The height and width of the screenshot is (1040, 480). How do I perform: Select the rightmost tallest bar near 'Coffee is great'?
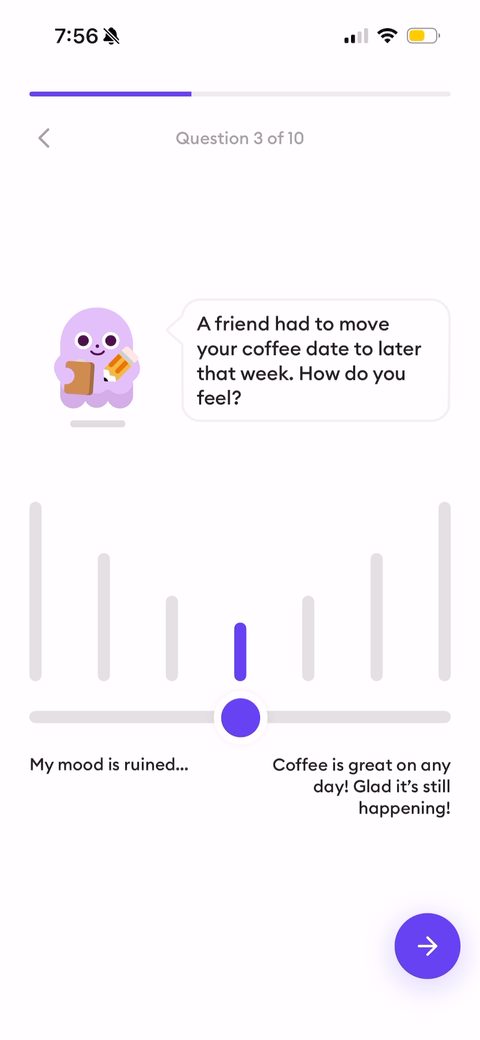coord(445,591)
